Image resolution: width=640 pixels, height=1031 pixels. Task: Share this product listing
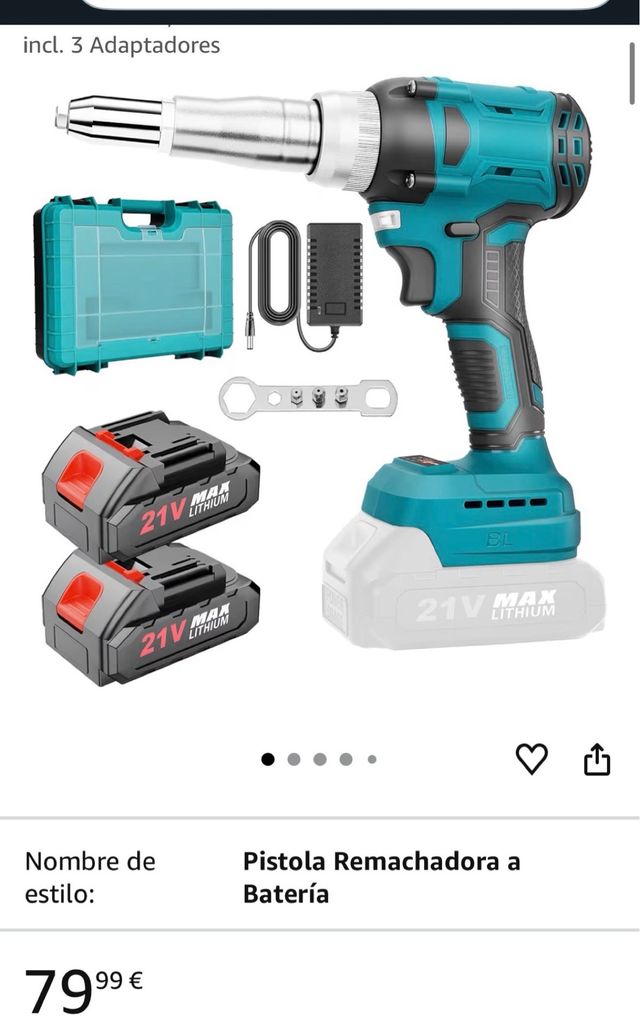pyautogui.click(x=596, y=760)
